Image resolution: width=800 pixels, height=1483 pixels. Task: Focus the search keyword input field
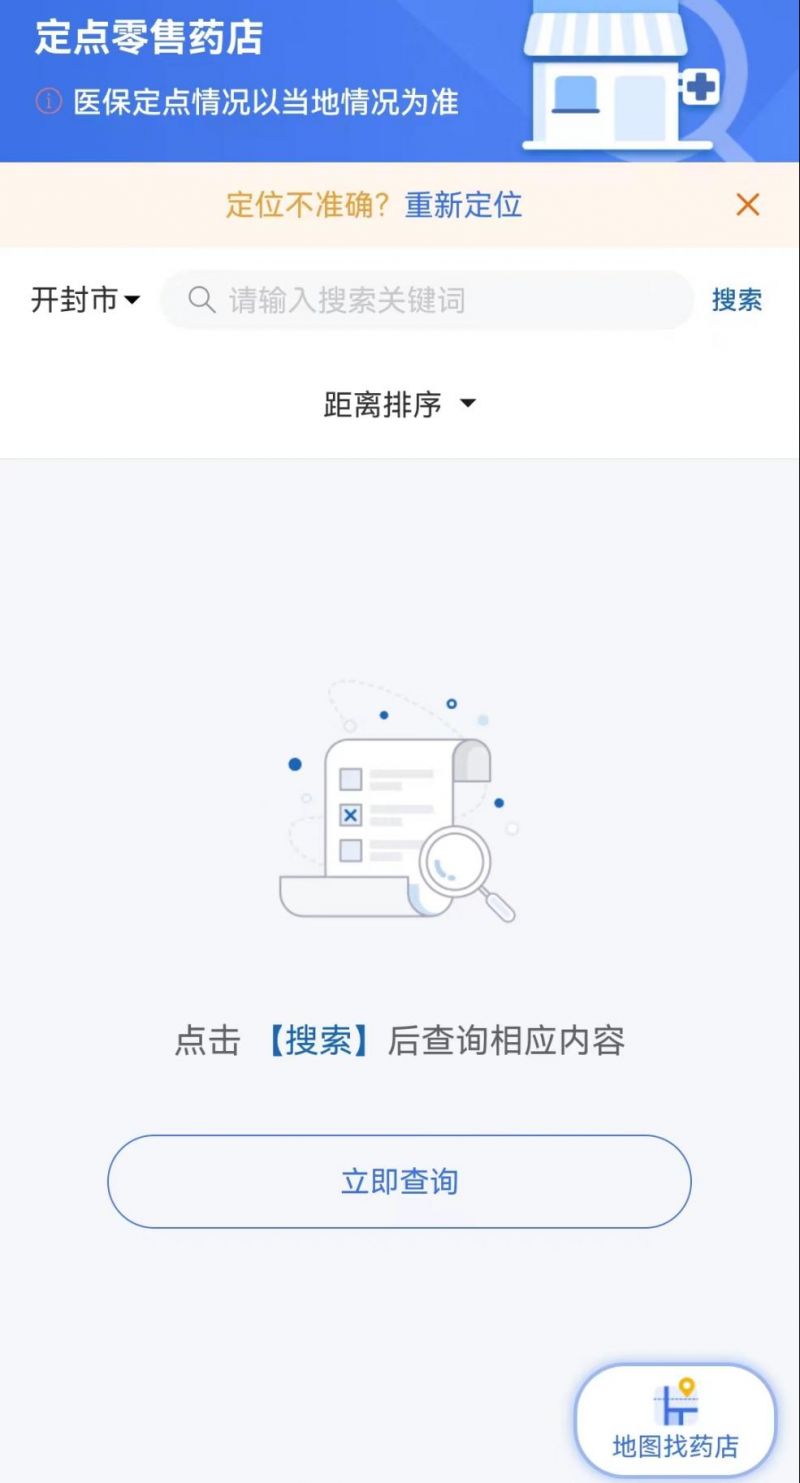(427, 300)
